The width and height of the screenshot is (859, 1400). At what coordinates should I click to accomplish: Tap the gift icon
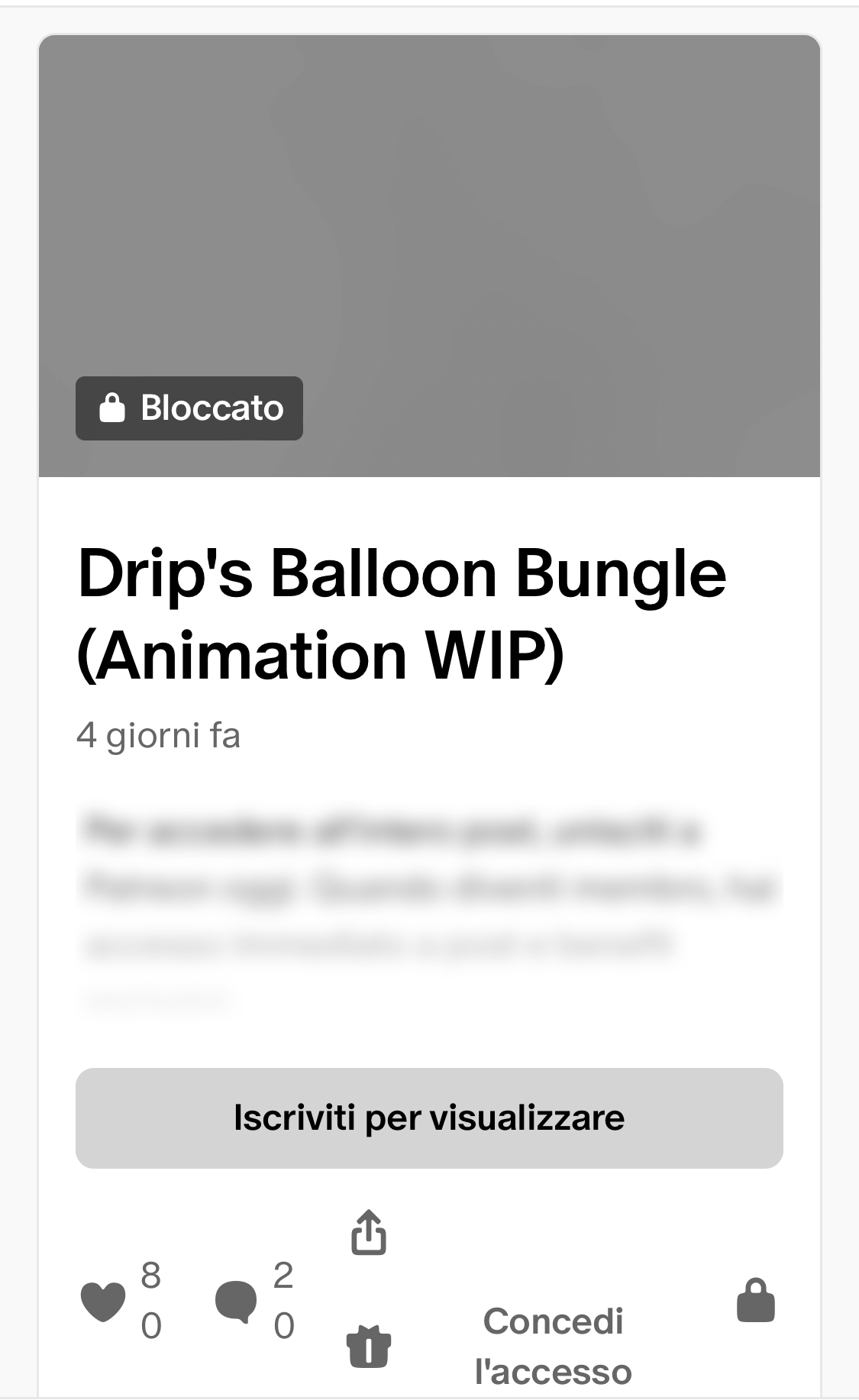coord(369,1347)
